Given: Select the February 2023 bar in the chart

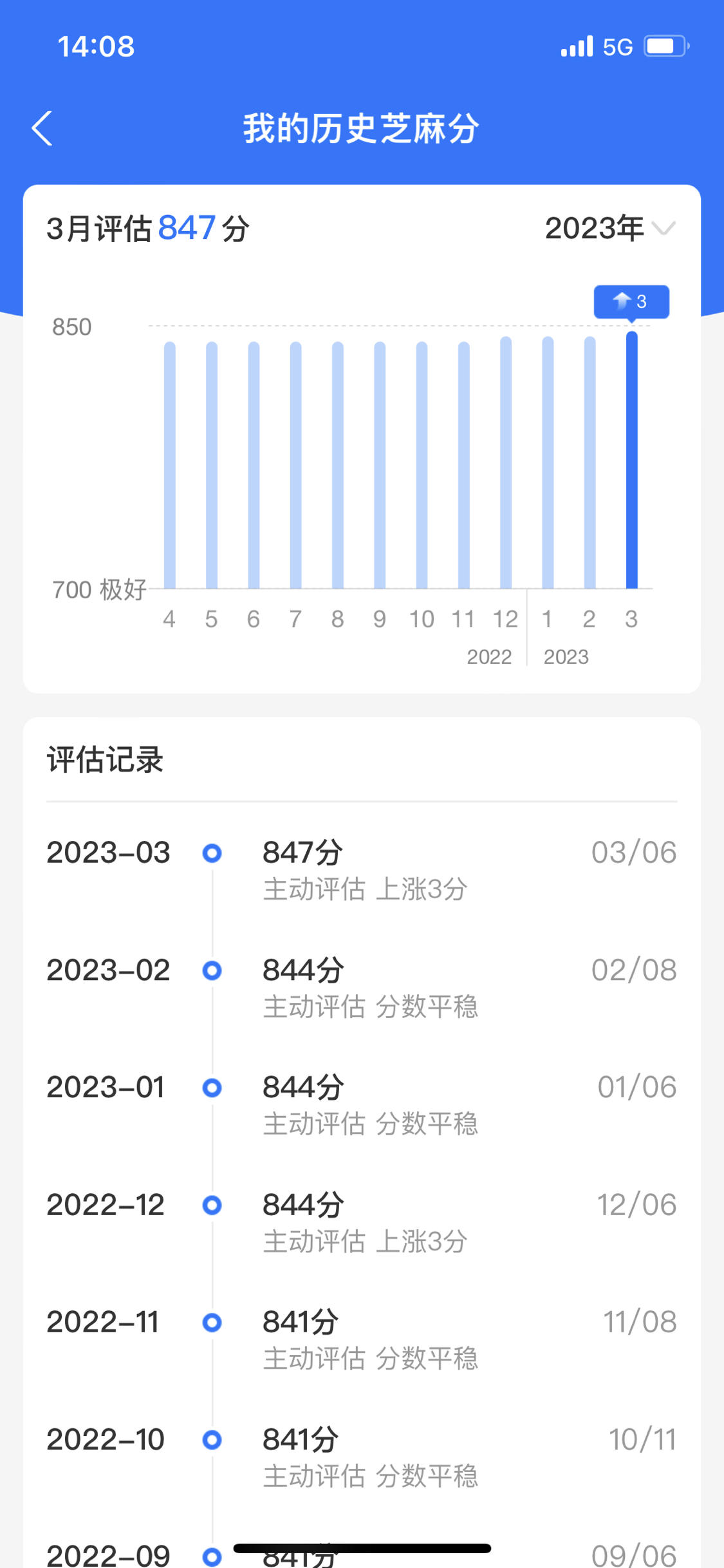Looking at the screenshot, I should coord(589,462).
